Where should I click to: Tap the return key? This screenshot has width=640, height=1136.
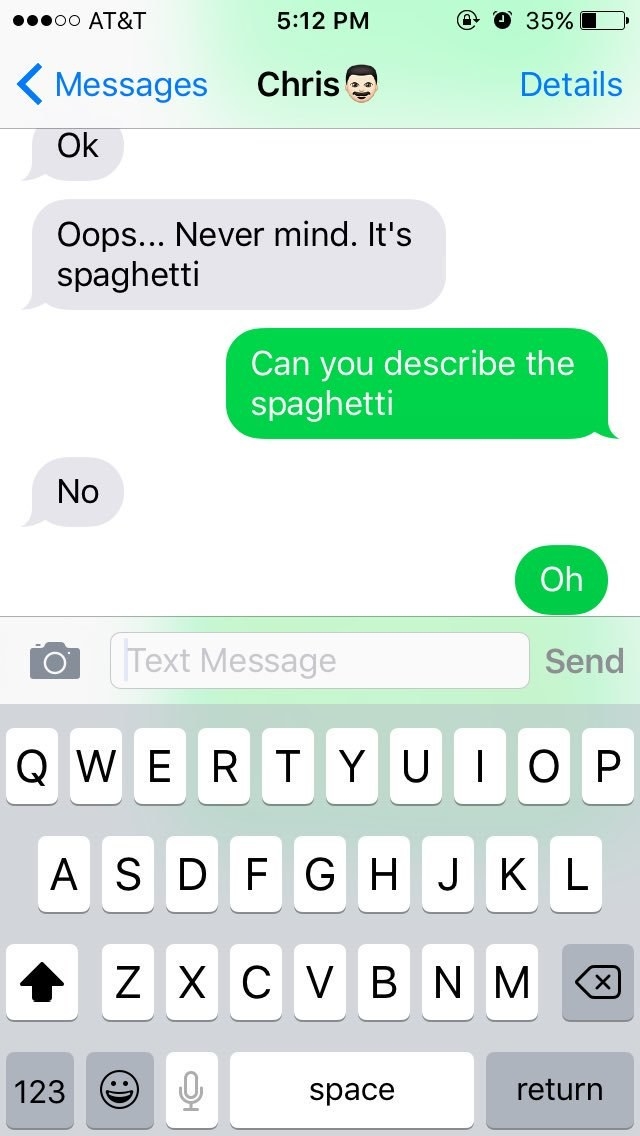pyautogui.click(x=560, y=1090)
